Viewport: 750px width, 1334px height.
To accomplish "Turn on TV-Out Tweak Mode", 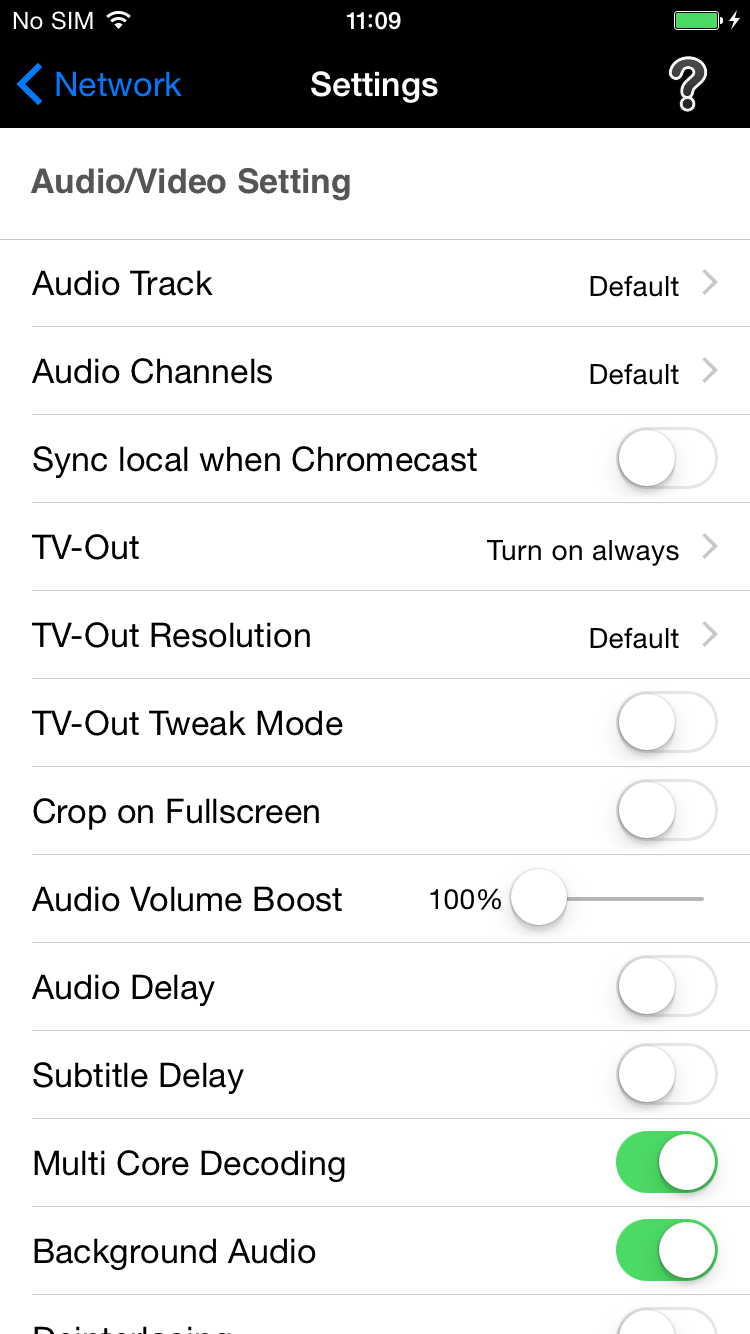I will (x=666, y=723).
